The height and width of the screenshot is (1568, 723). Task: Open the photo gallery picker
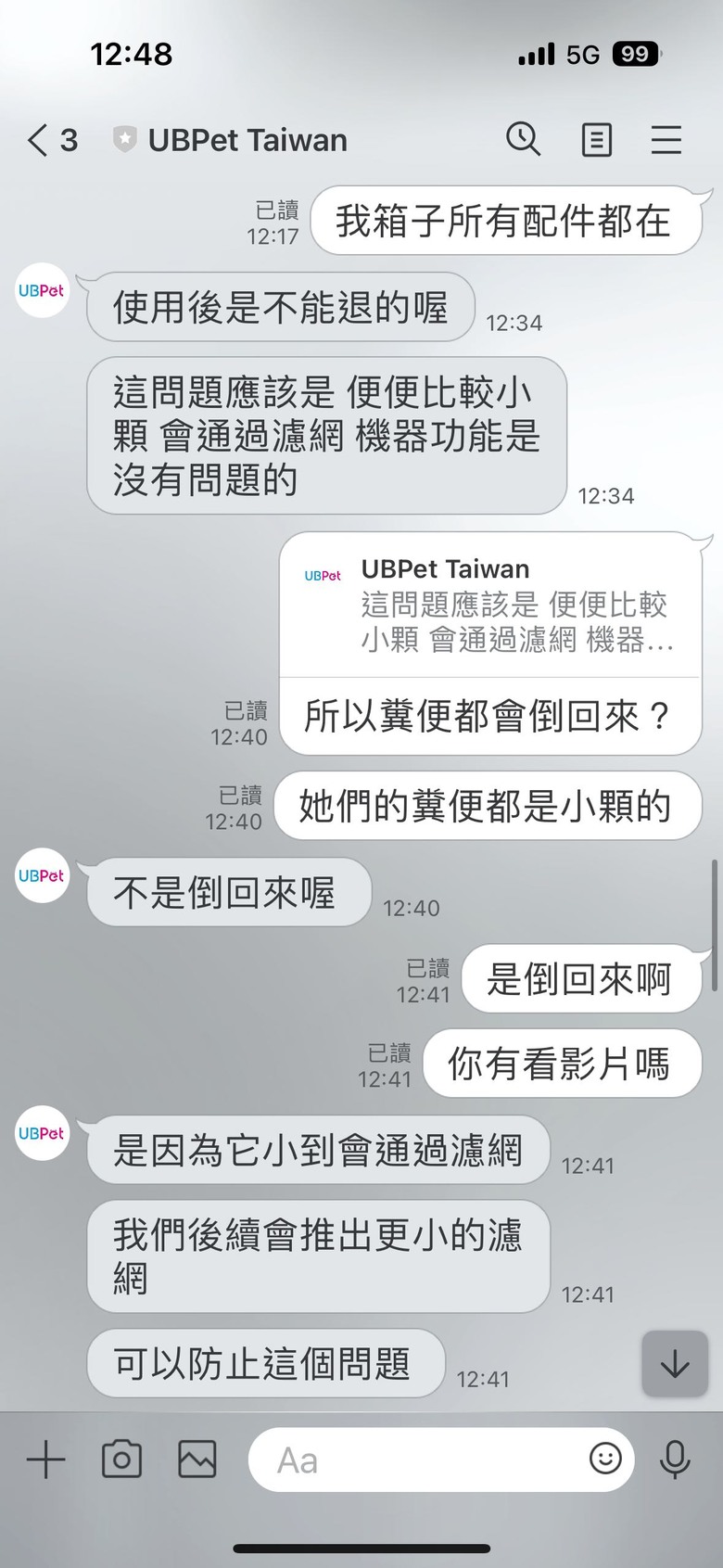point(197,1459)
